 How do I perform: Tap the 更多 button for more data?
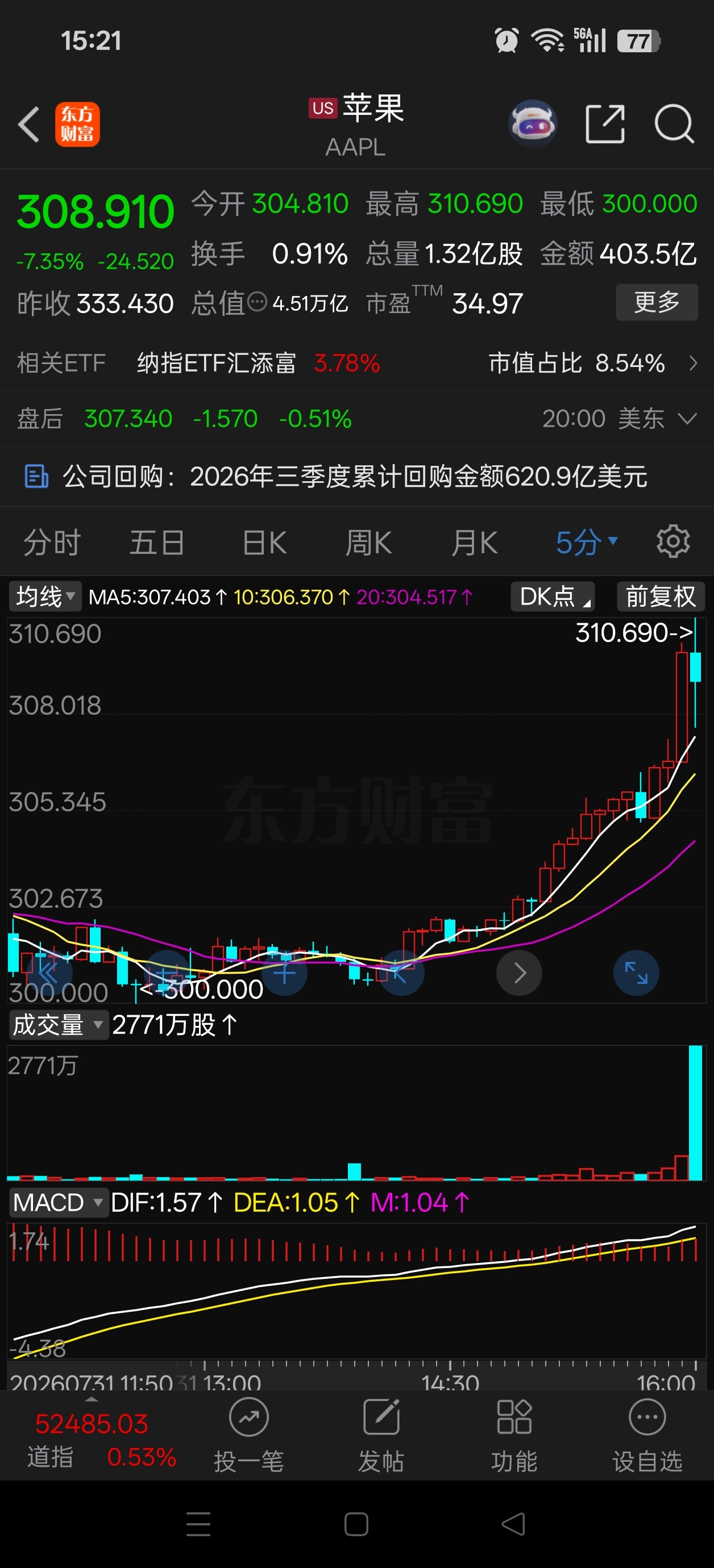[657, 302]
